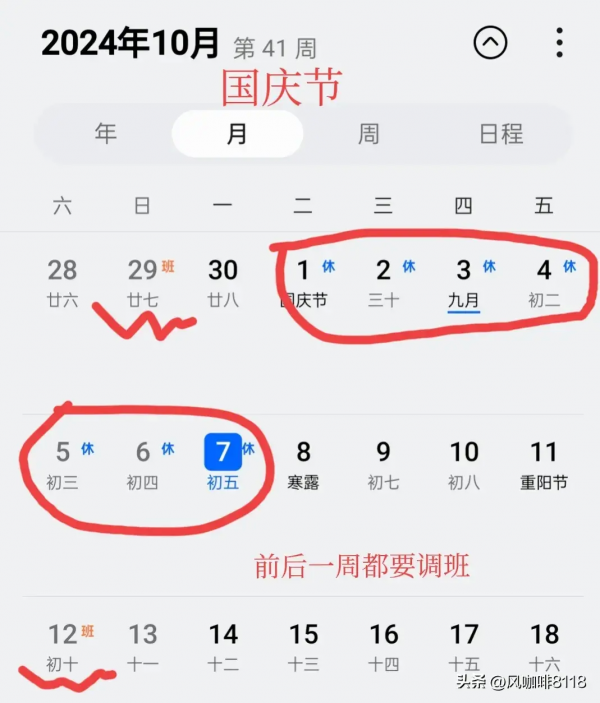This screenshot has width=600, height=703.
Task: Select October 18 十六
Action: click(544, 646)
